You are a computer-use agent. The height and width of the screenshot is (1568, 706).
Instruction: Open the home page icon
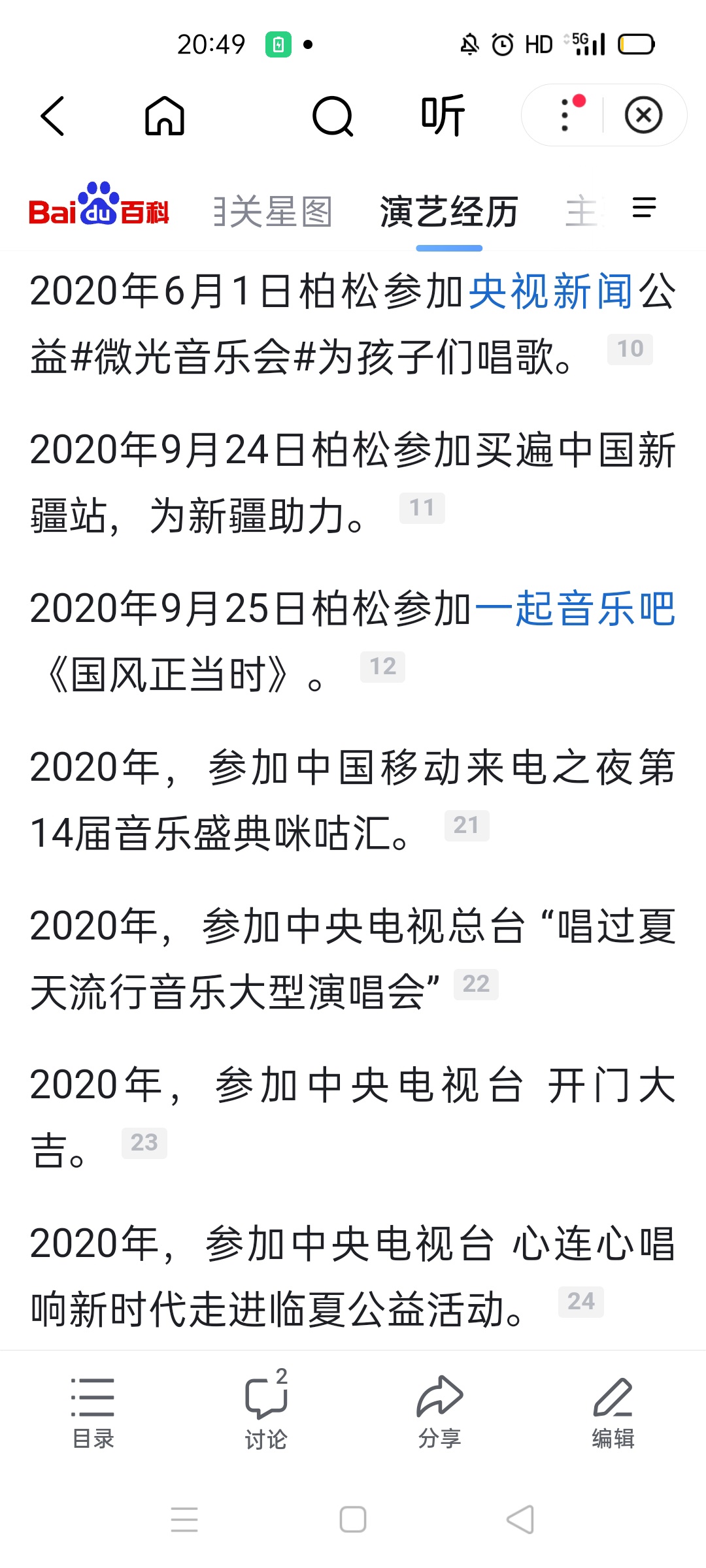point(164,116)
